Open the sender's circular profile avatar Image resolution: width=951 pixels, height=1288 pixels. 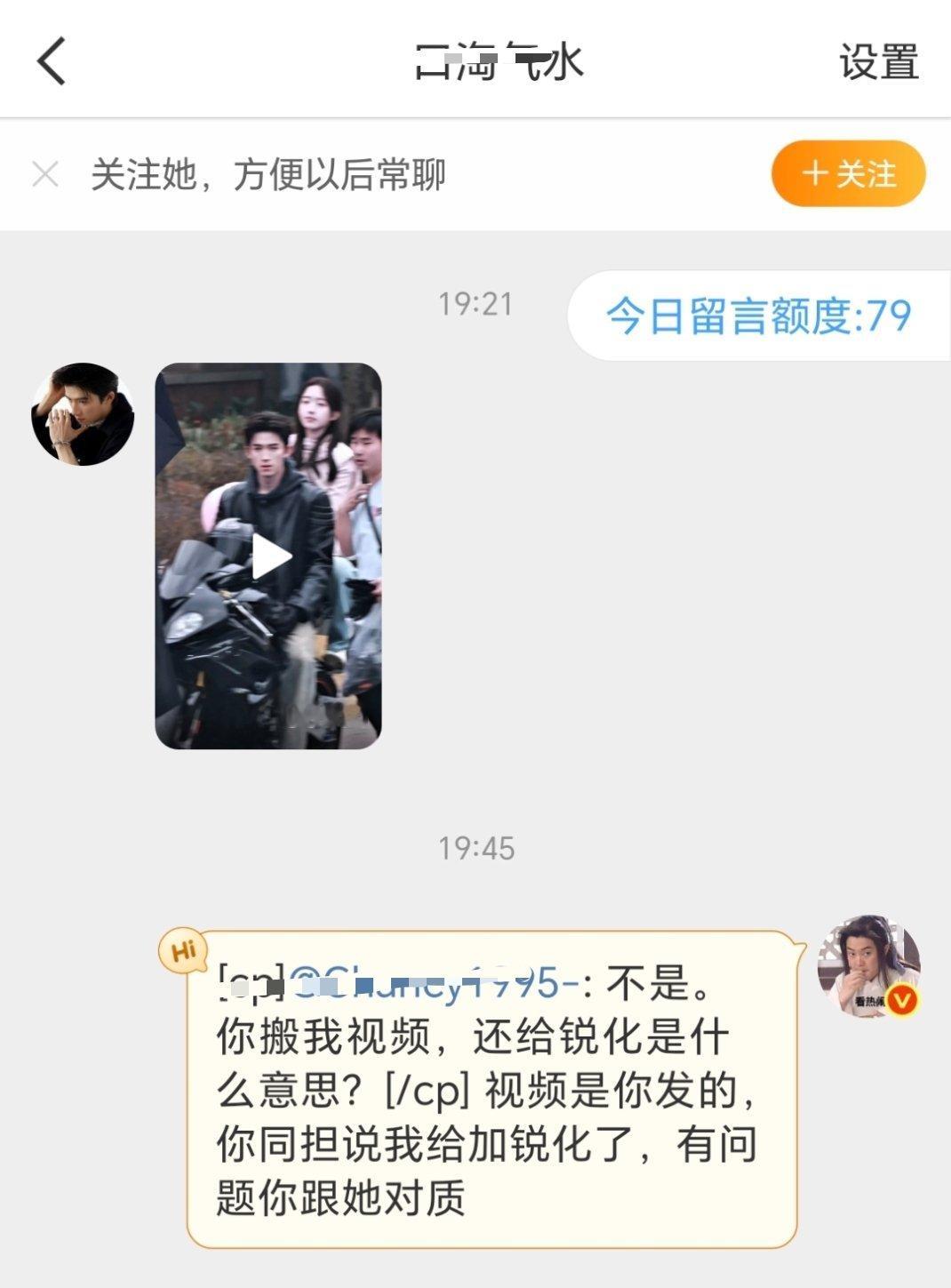click(83, 416)
